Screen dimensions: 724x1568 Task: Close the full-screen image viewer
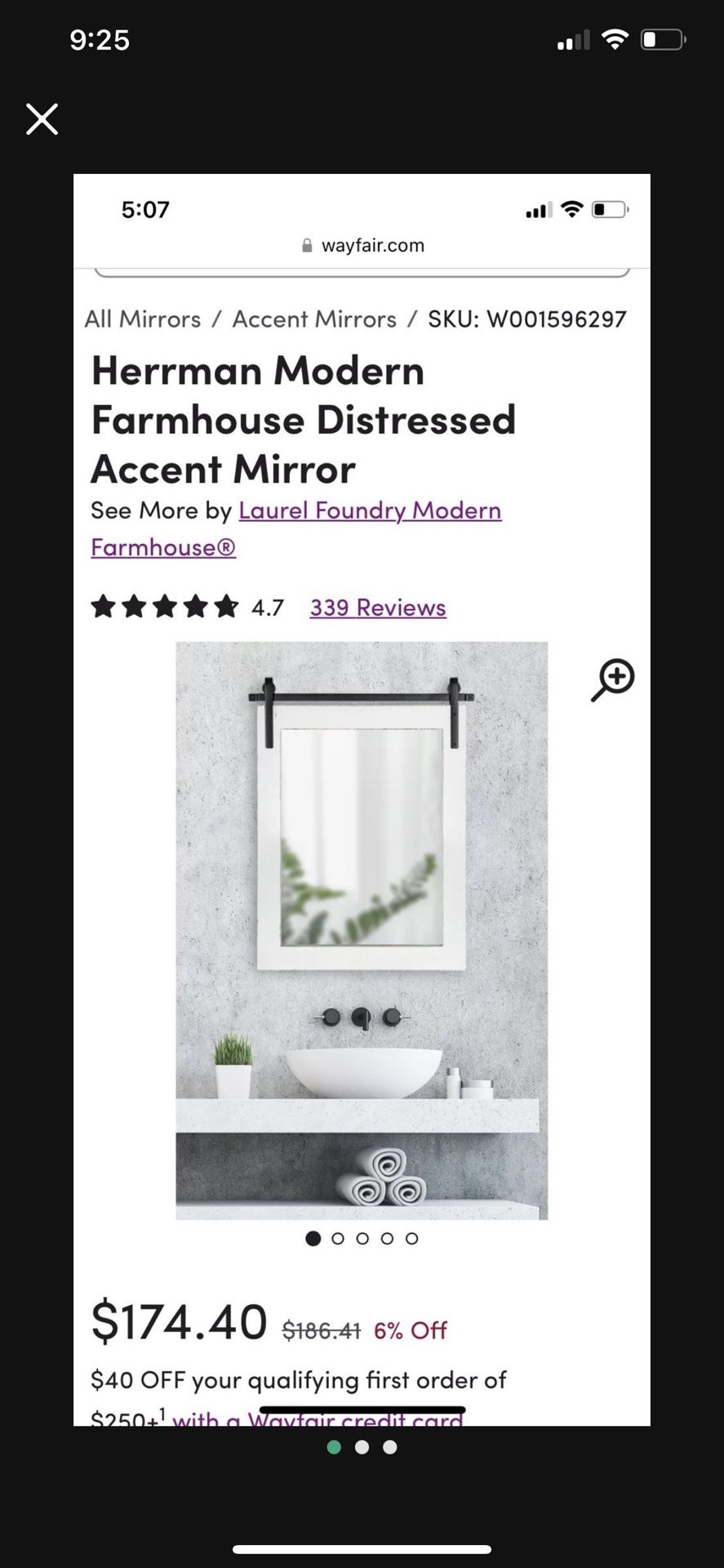pos(42,119)
